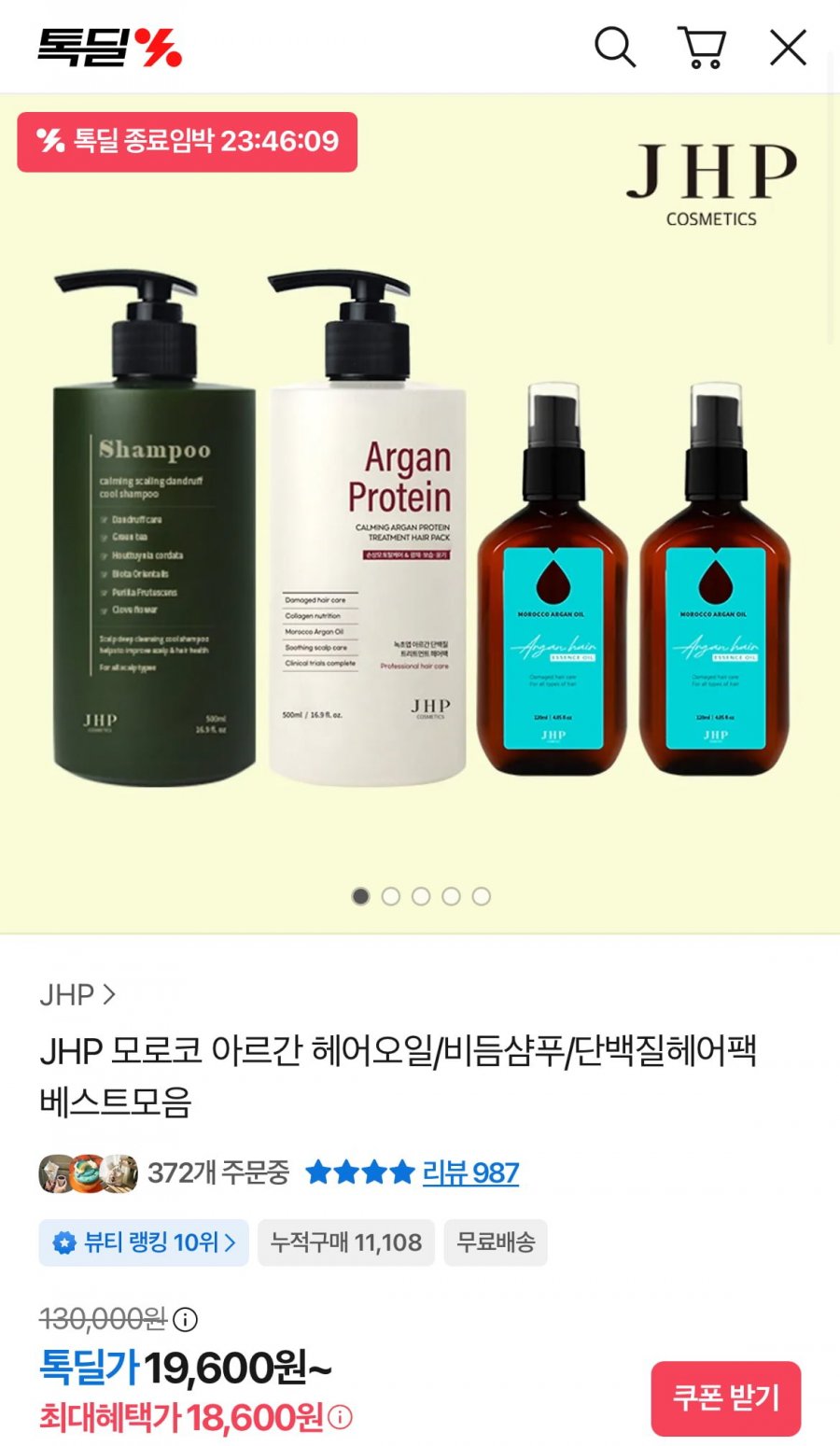
Task: Open the main product image
Action: coord(420,513)
